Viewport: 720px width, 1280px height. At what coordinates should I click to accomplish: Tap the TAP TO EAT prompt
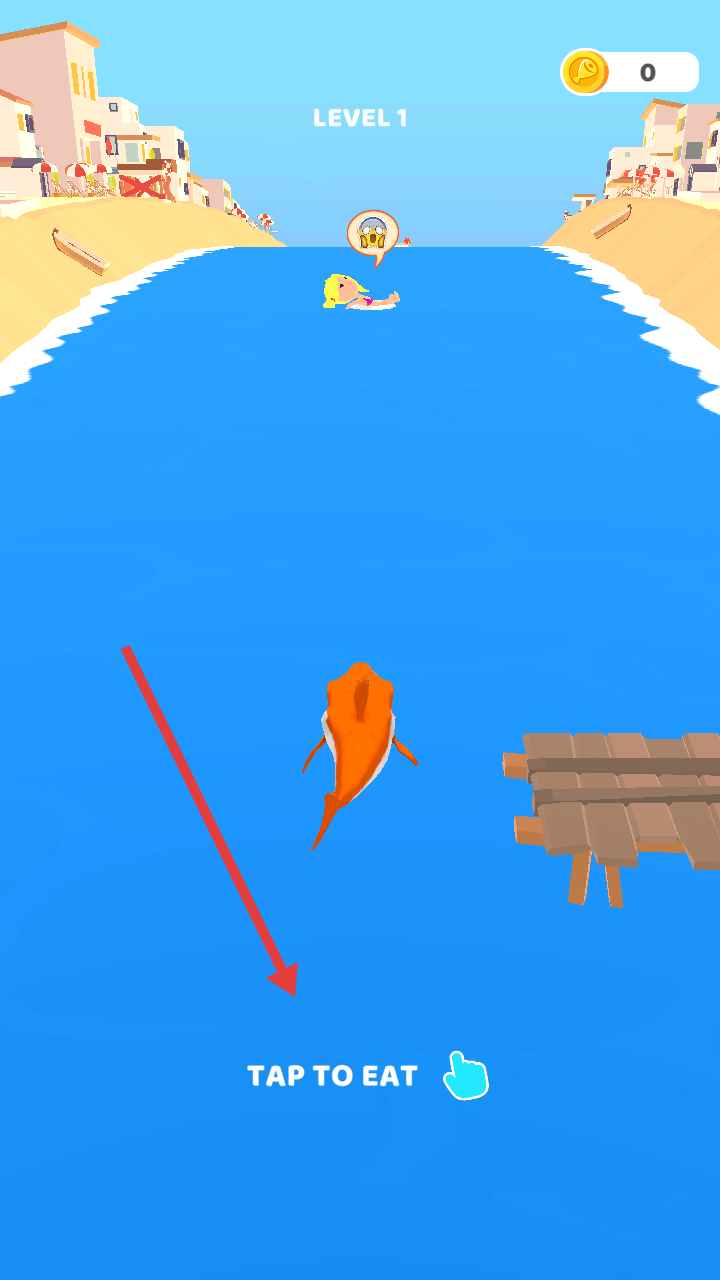click(333, 1076)
